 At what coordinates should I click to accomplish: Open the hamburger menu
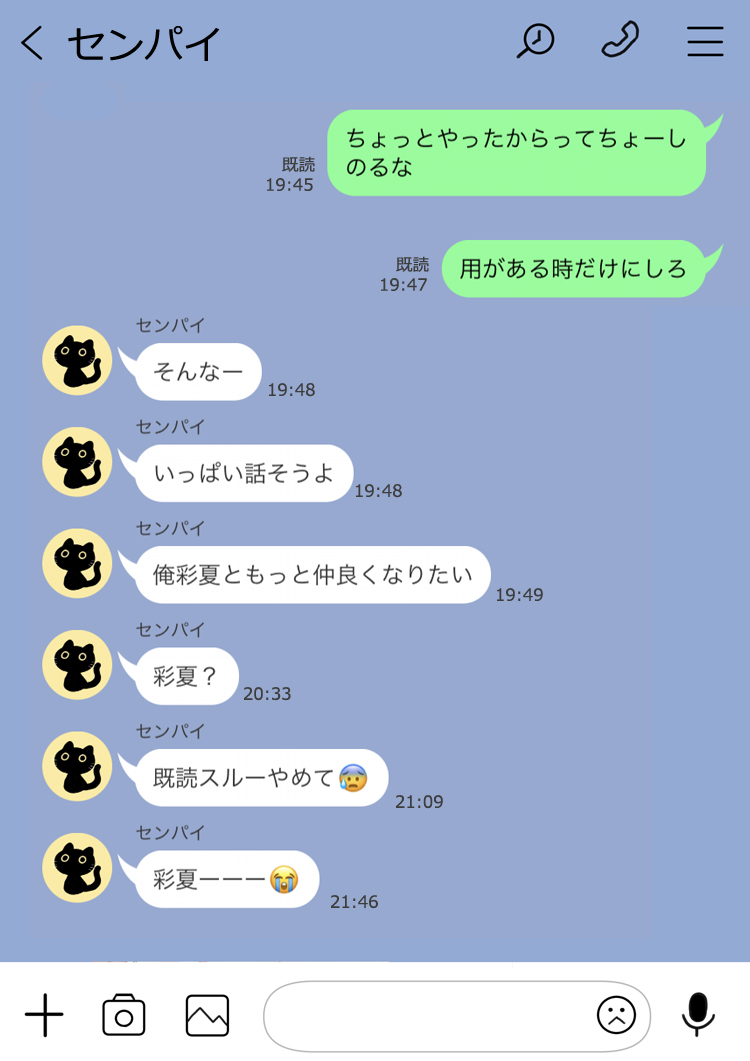(705, 41)
